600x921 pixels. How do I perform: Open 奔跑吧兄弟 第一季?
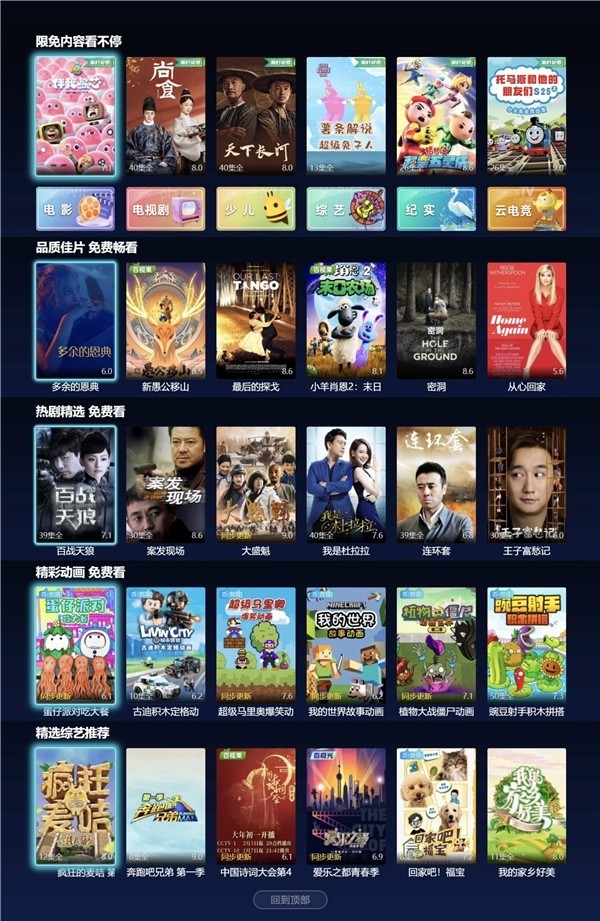[165, 805]
